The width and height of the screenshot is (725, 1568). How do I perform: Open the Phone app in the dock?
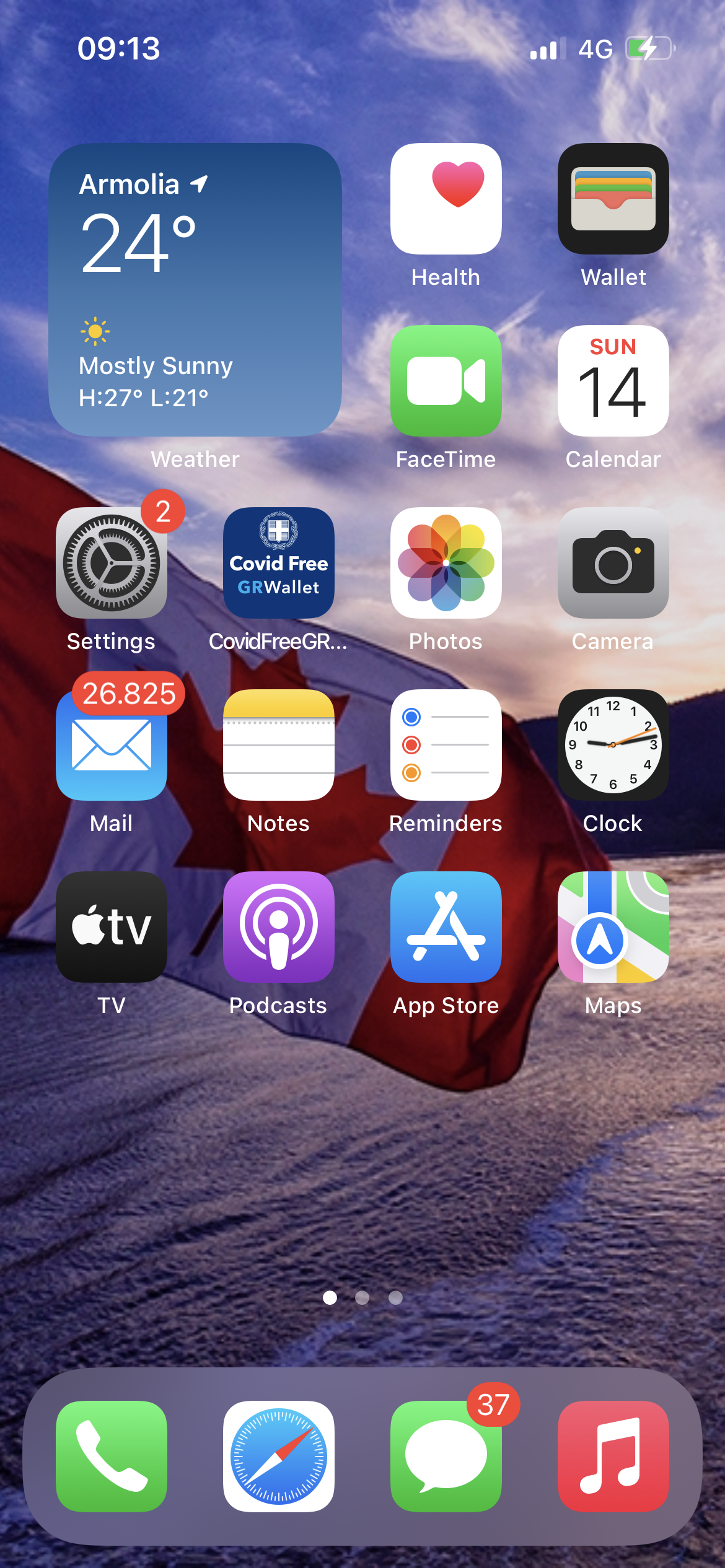click(112, 1456)
